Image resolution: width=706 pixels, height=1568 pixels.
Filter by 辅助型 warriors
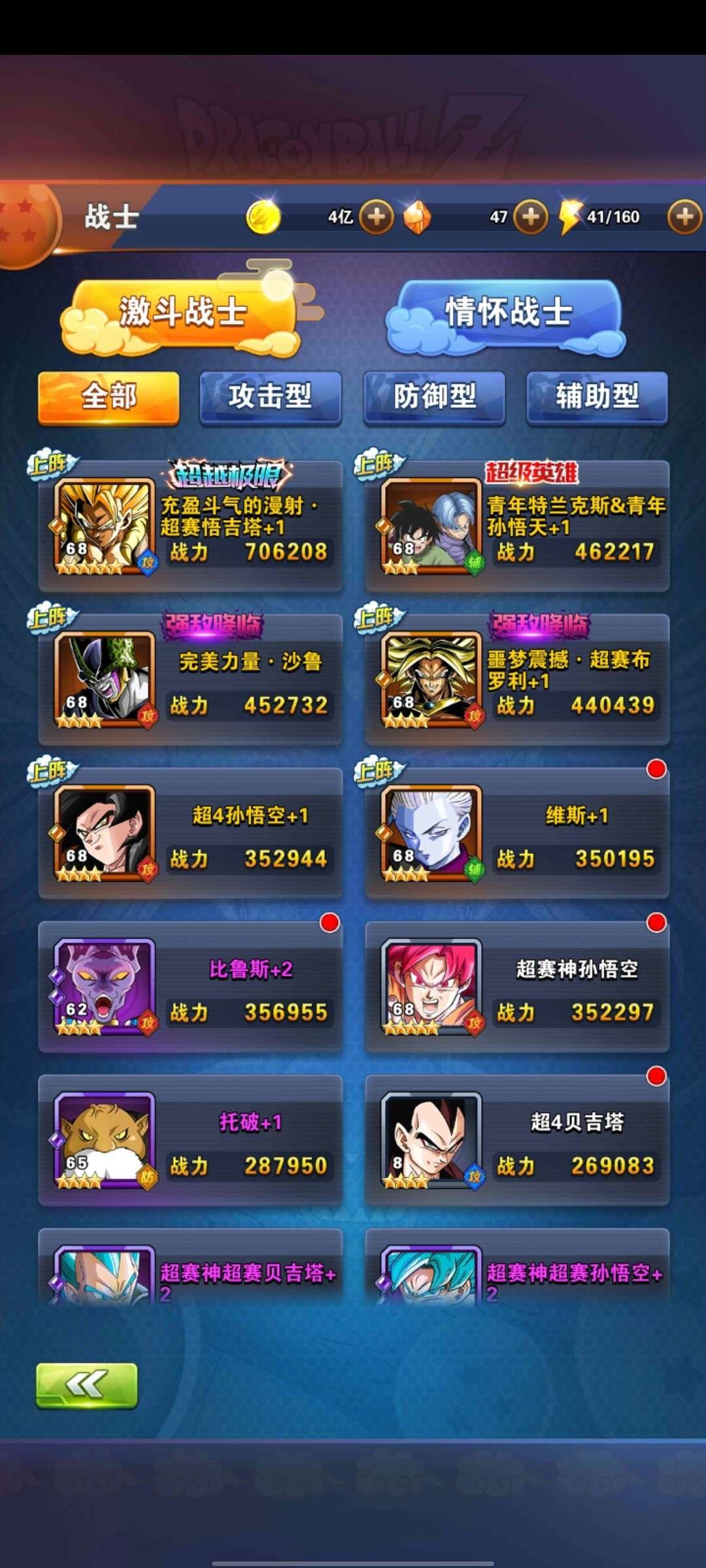[597, 397]
